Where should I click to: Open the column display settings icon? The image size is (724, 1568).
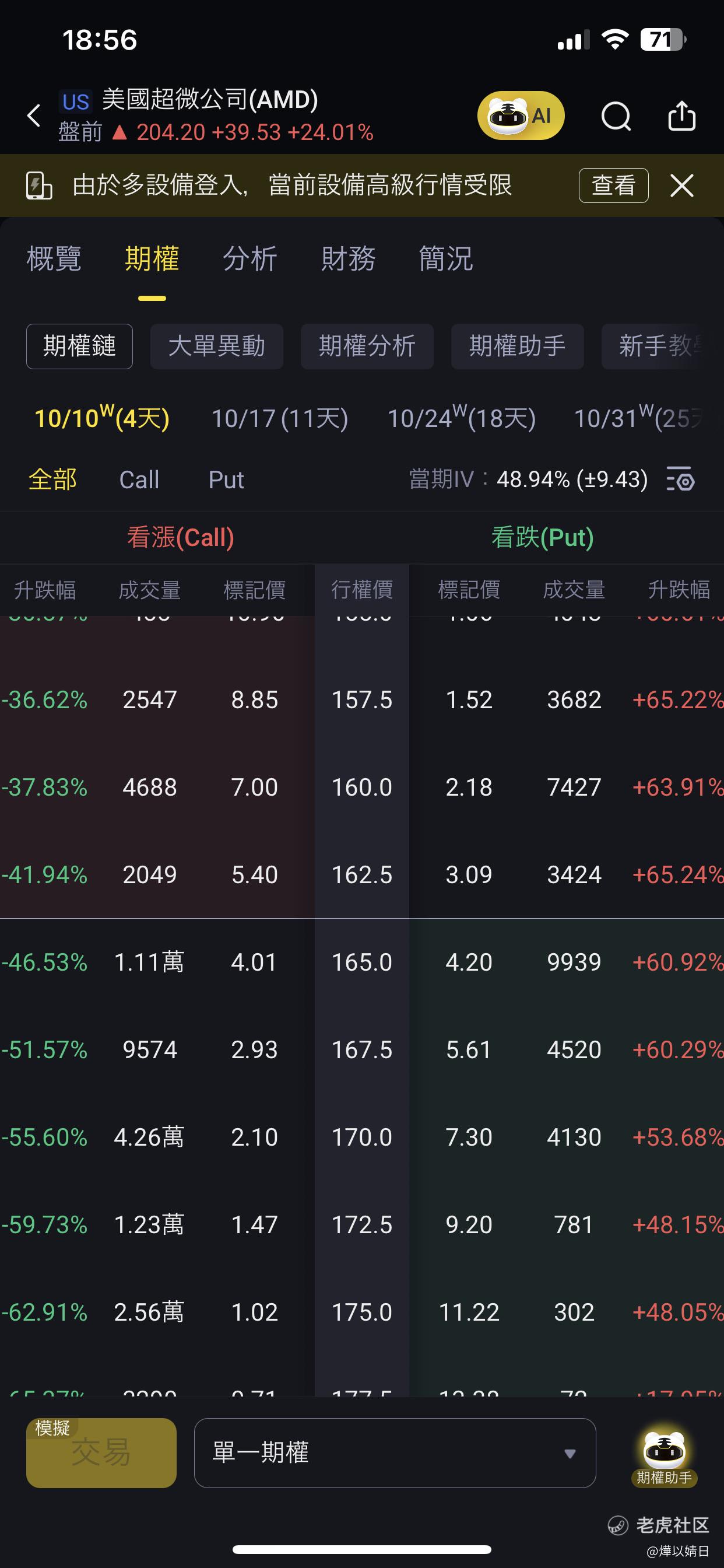tap(680, 479)
